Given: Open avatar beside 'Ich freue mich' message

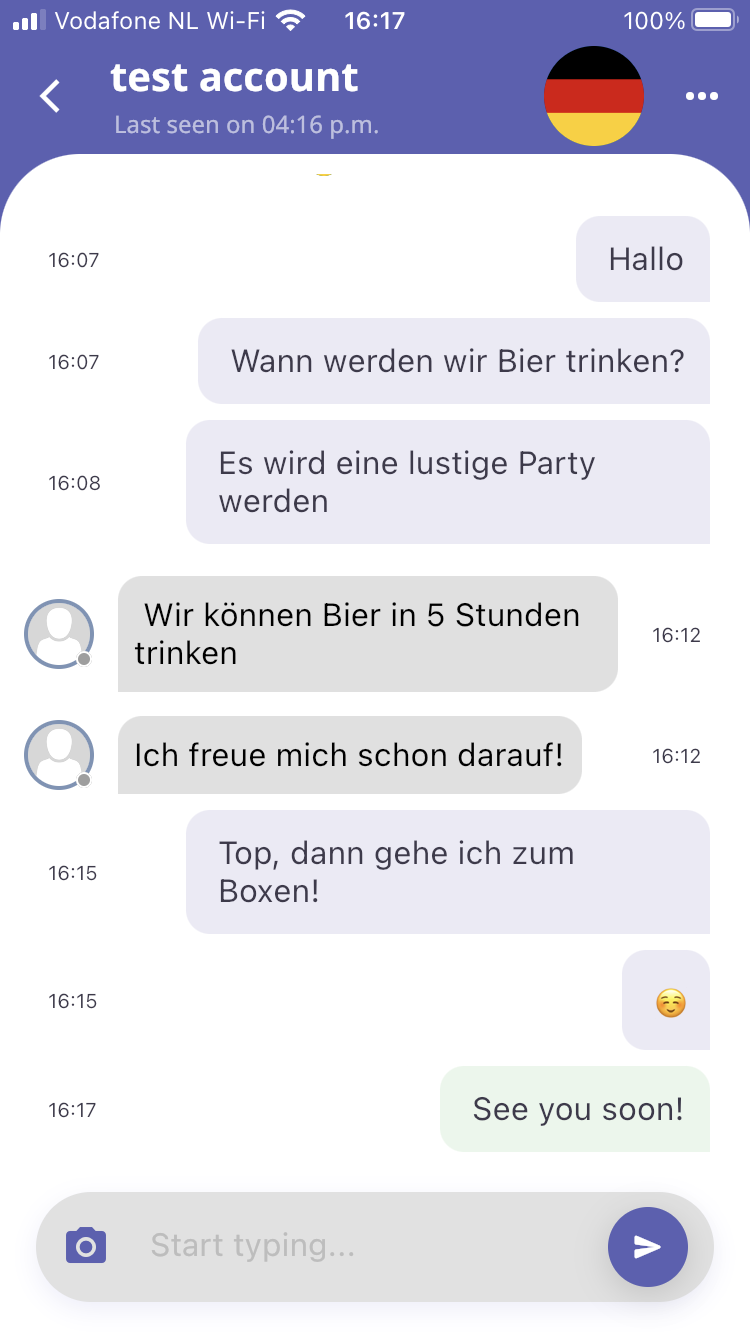Looking at the screenshot, I should click(59, 755).
